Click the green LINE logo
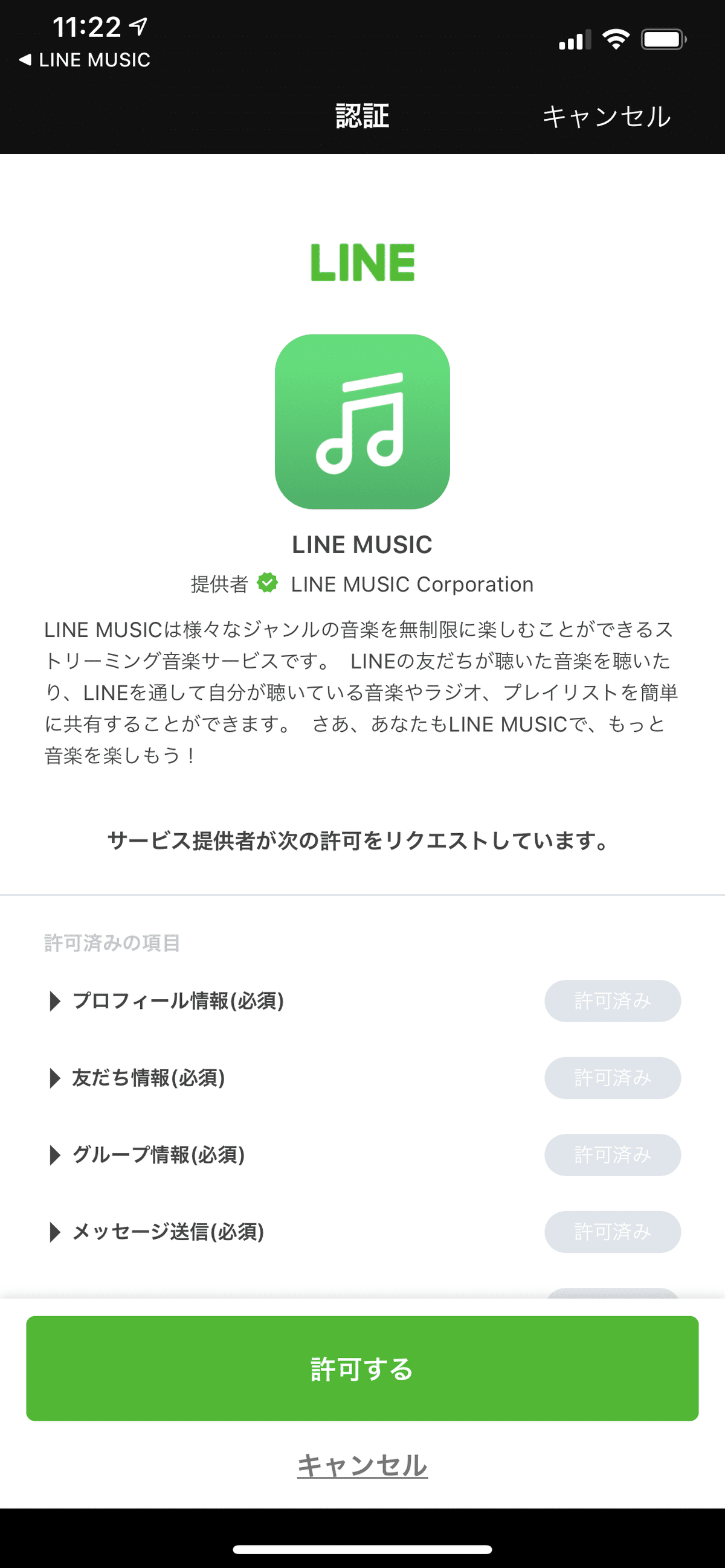 click(362, 262)
